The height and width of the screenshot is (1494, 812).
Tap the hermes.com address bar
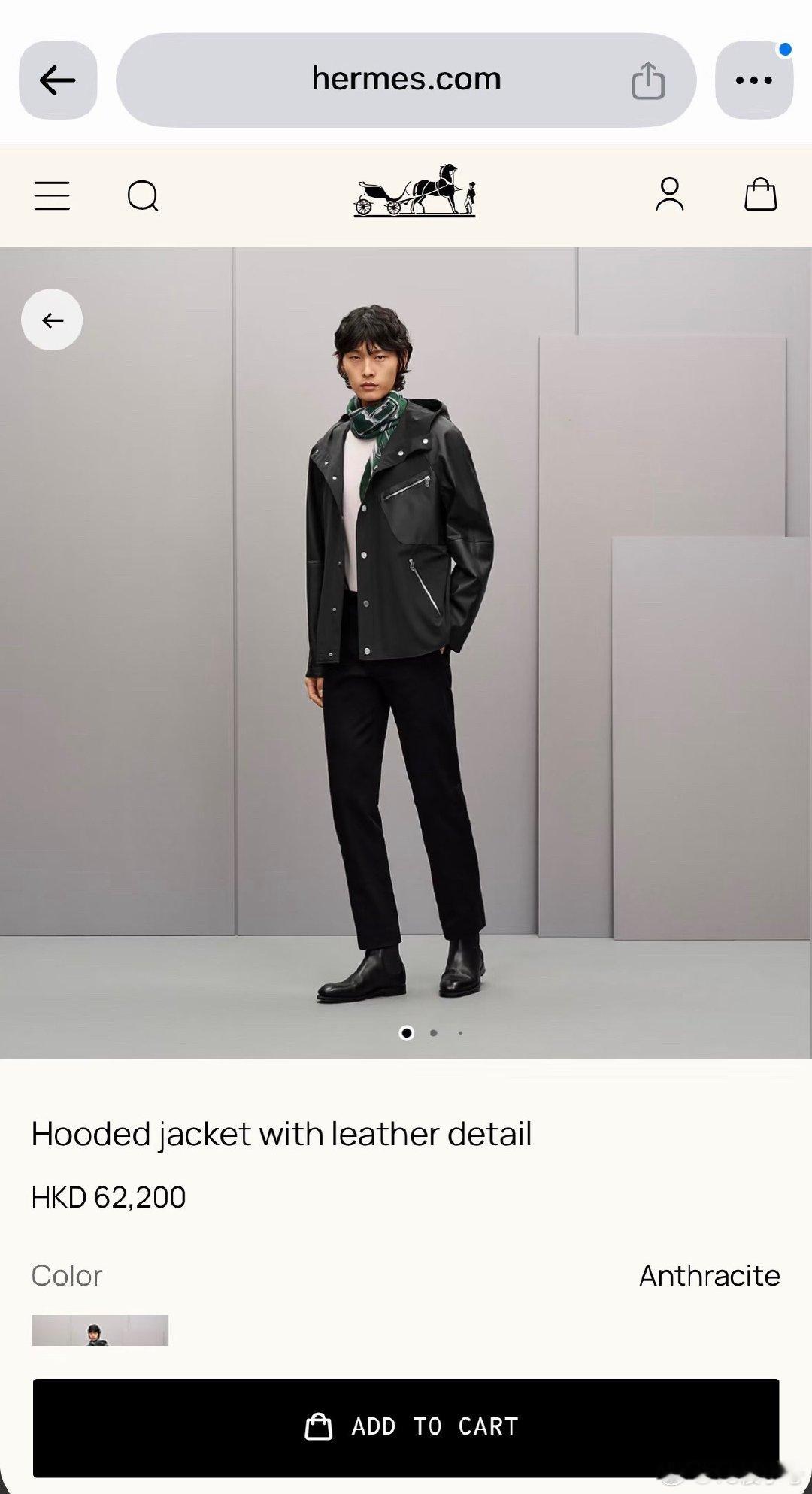point(406,80)
